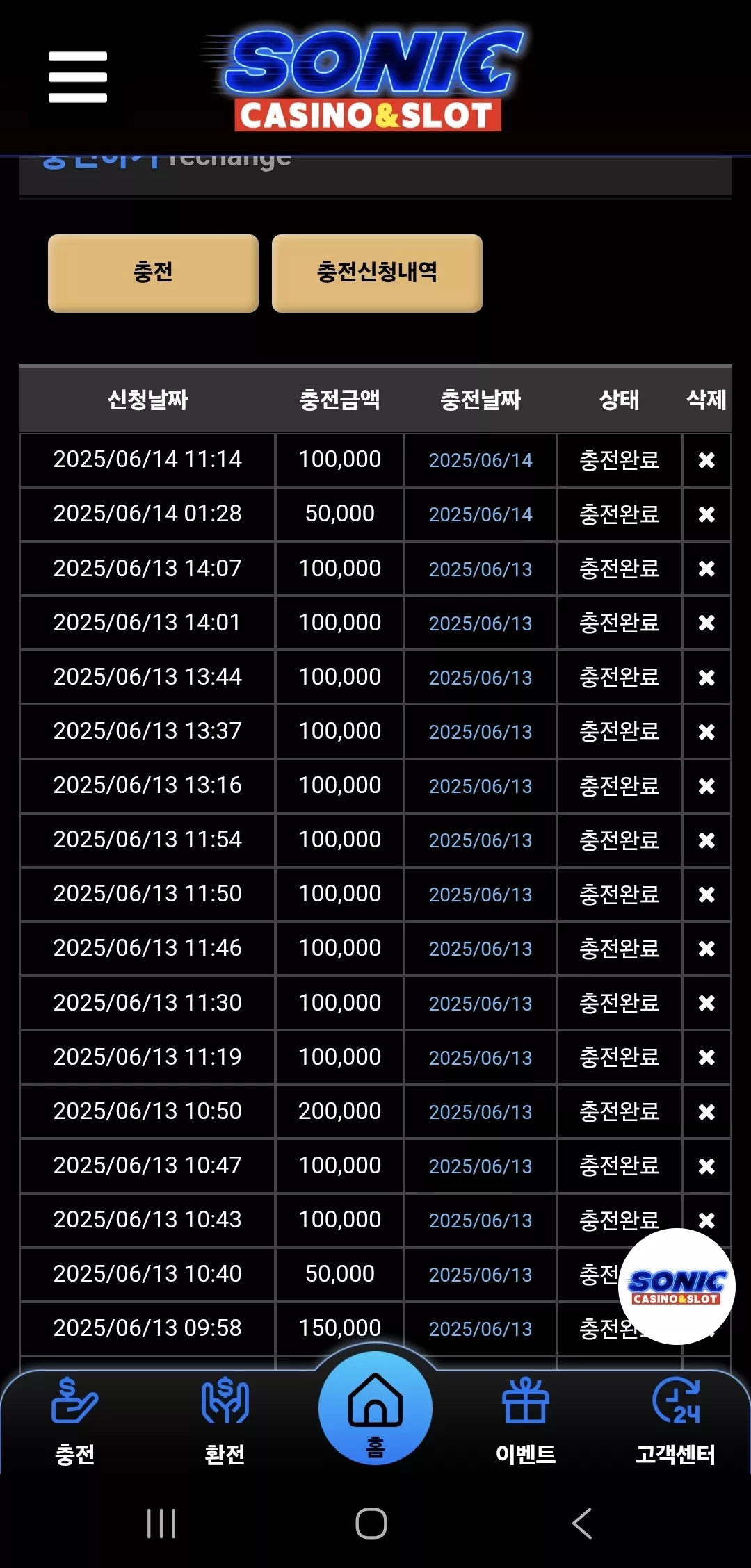Delete the 2025/06/13 11:54 entry
The image size is (751, 1568).
point(706,840)
